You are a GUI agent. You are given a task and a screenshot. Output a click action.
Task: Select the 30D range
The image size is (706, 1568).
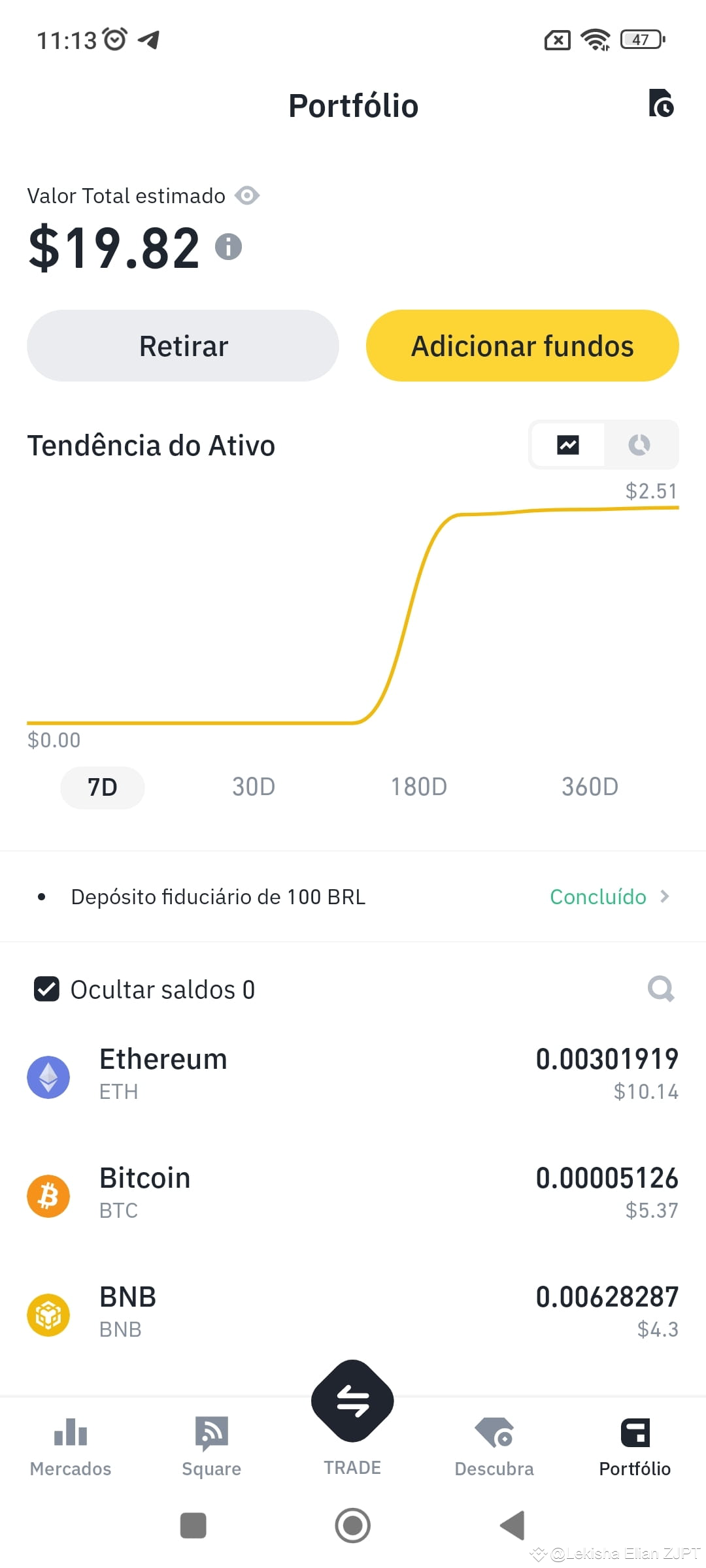254,787
